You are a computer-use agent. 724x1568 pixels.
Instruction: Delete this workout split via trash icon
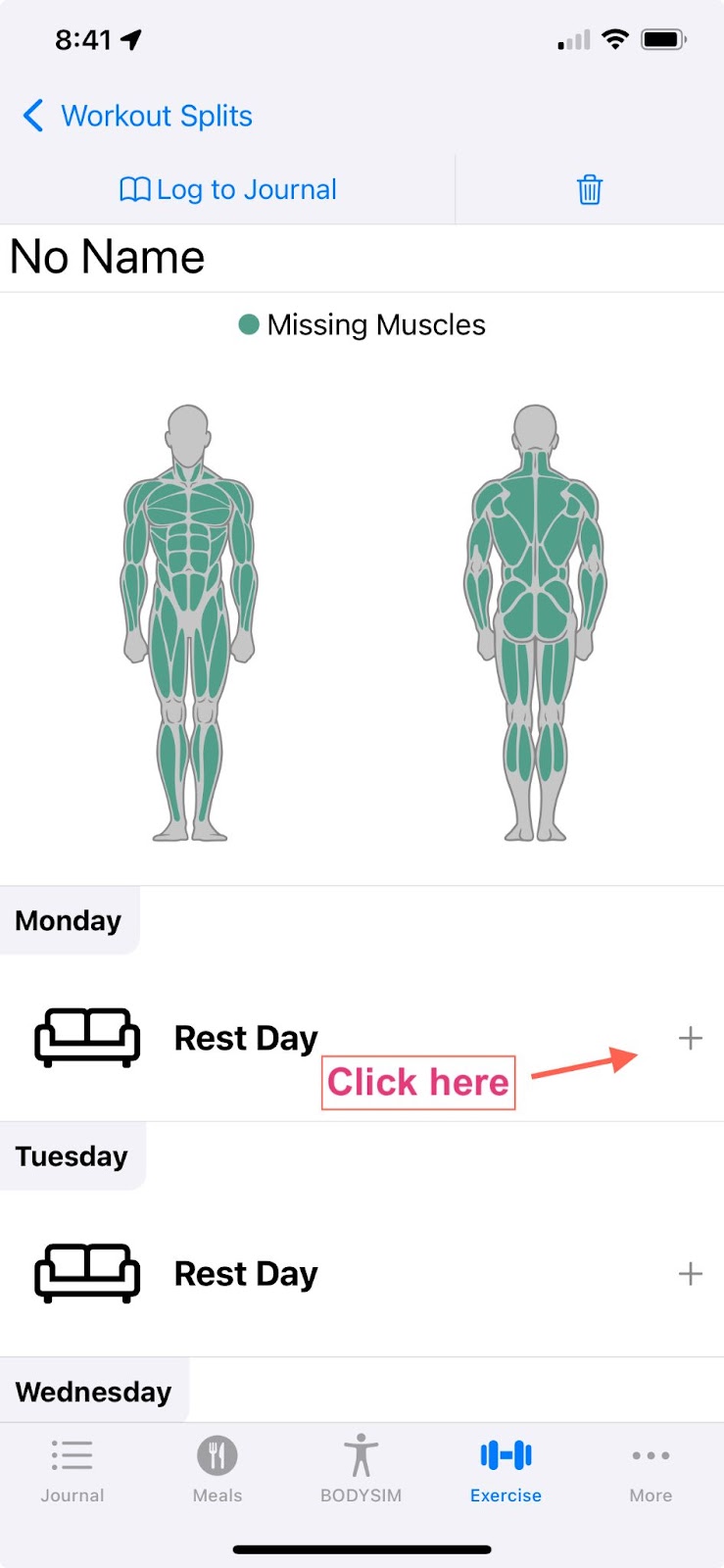589,189
